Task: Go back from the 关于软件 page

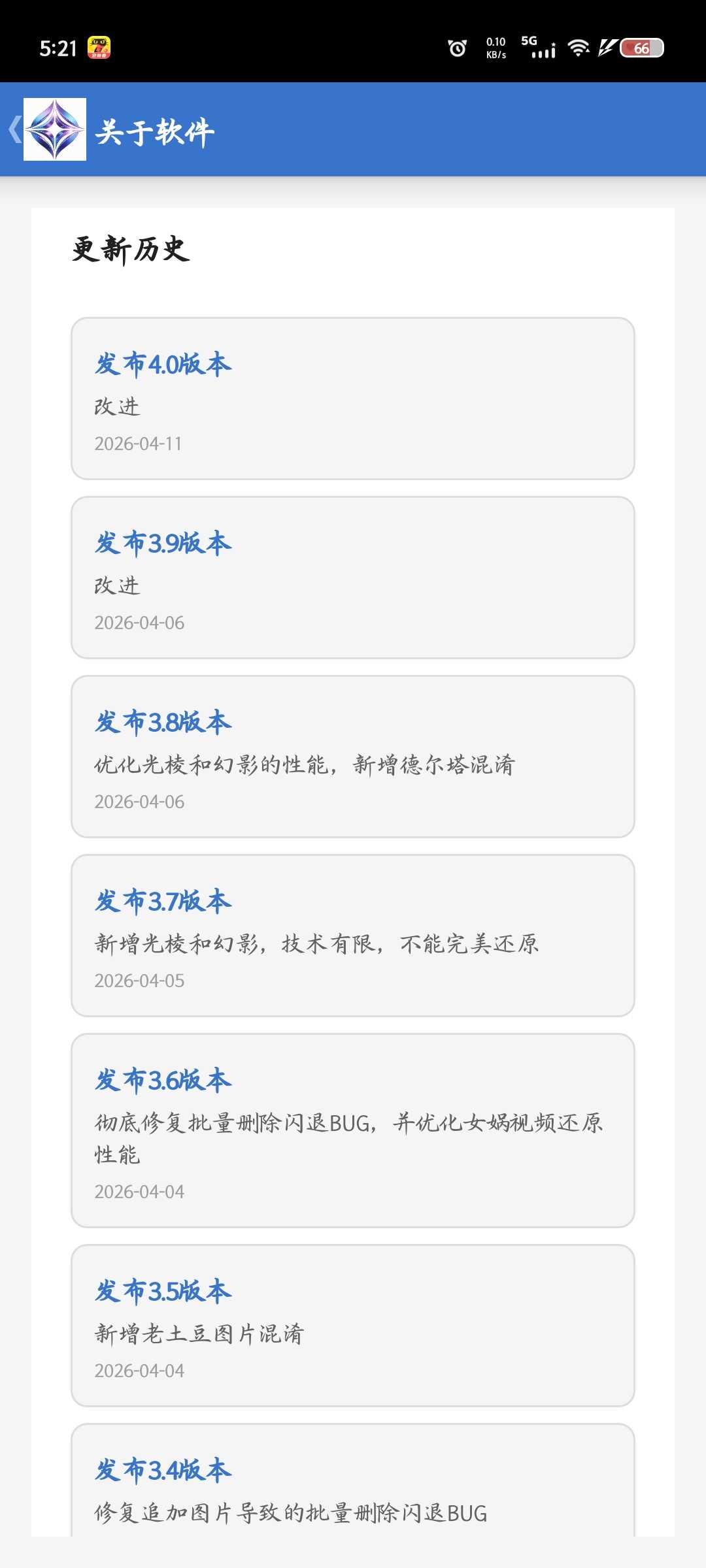Action: pos(16,129)
